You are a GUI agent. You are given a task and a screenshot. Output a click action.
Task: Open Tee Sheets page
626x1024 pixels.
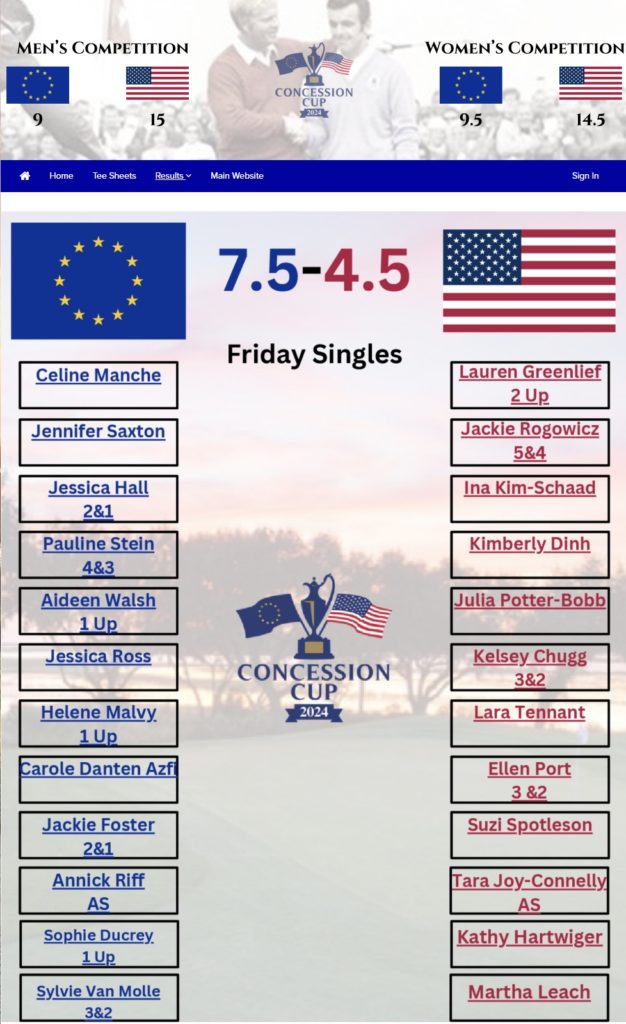(x=114, y=176)
